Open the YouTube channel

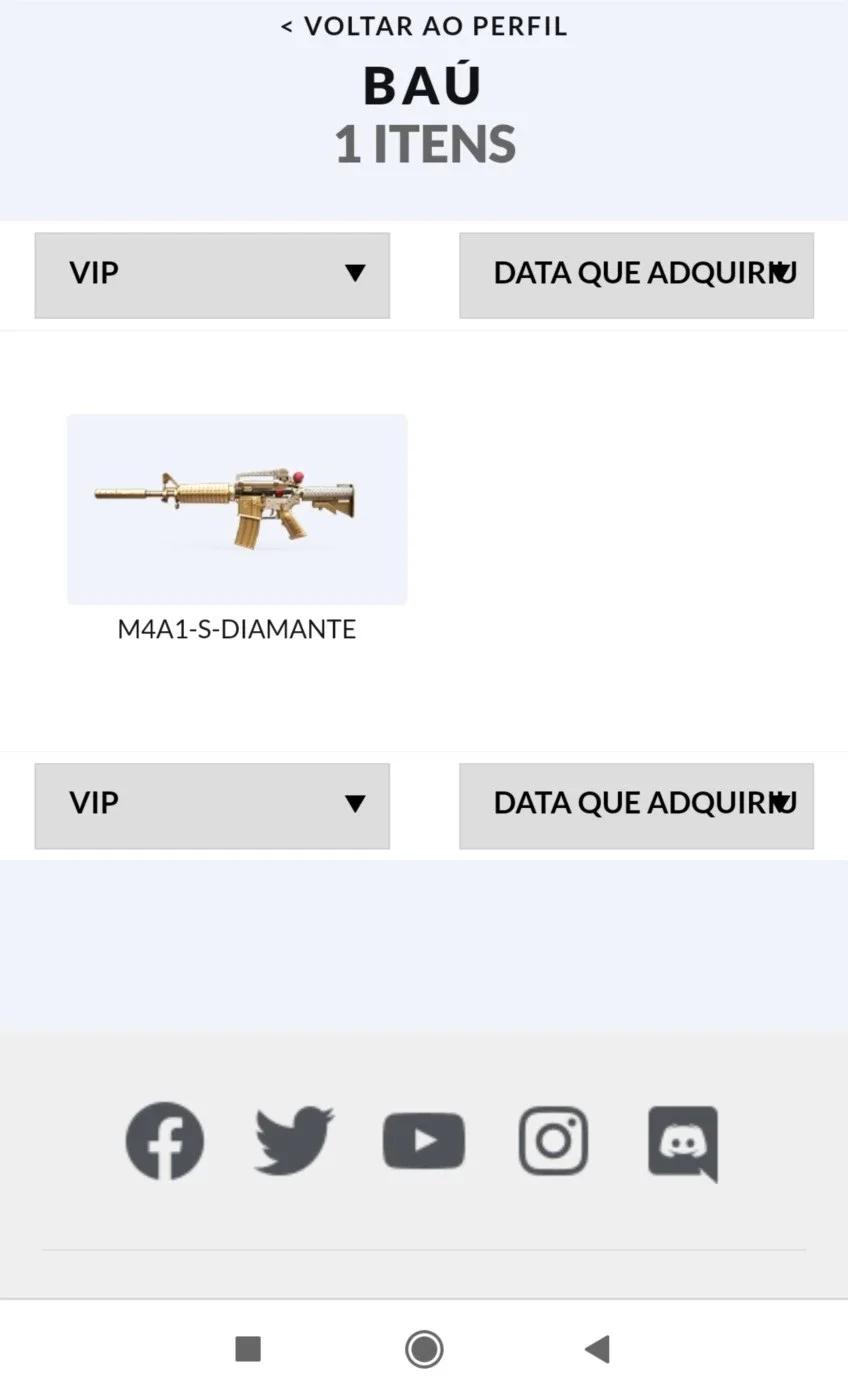click(424, 1141)
